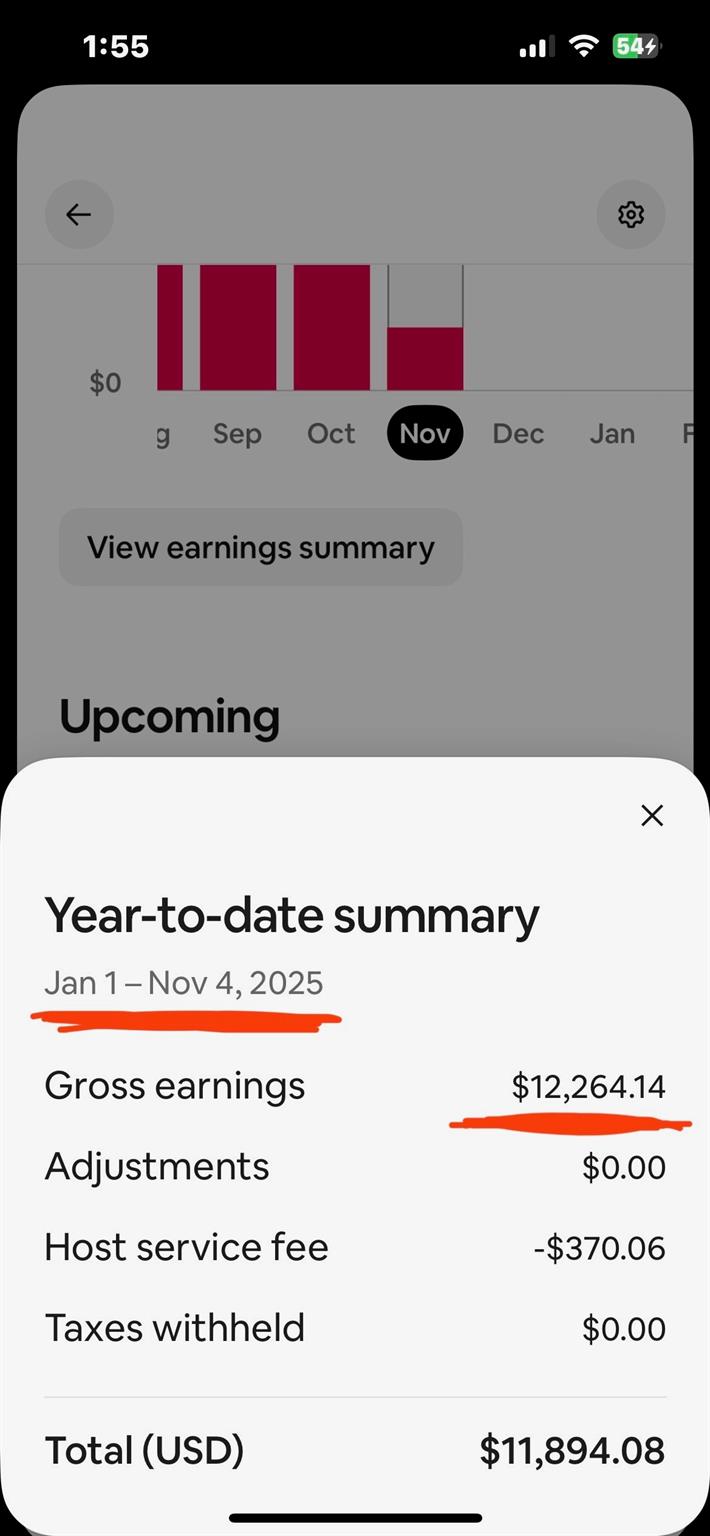This screenshot has width=710, height=1536.
Task: Select the Oct month label
Action: click(x=331, y=434)
